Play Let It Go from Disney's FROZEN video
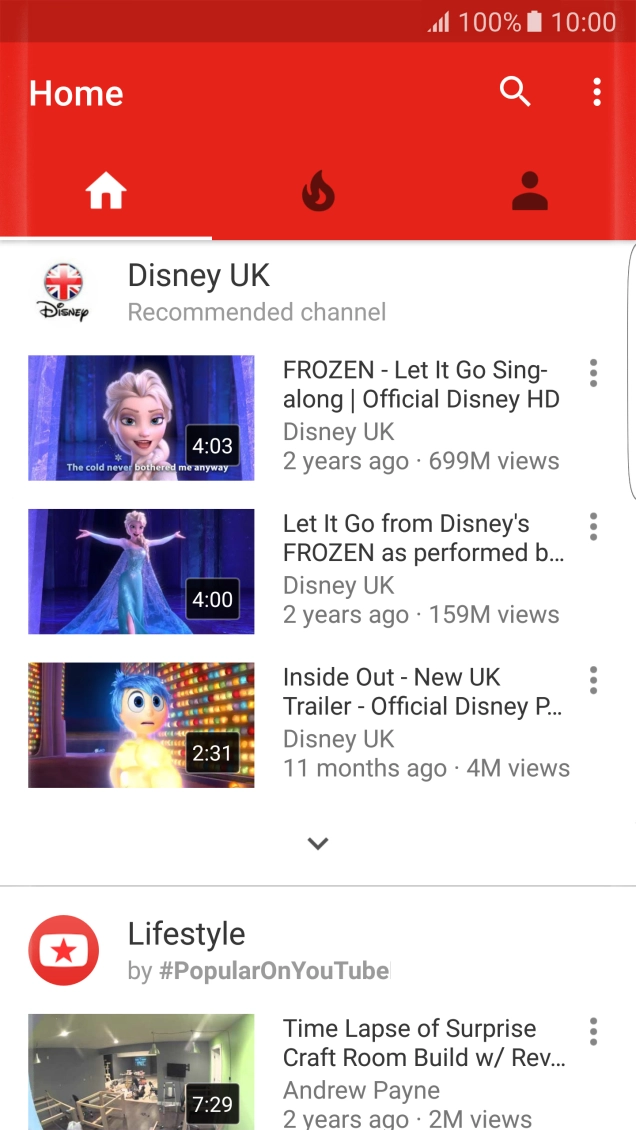 click(141, 571)
